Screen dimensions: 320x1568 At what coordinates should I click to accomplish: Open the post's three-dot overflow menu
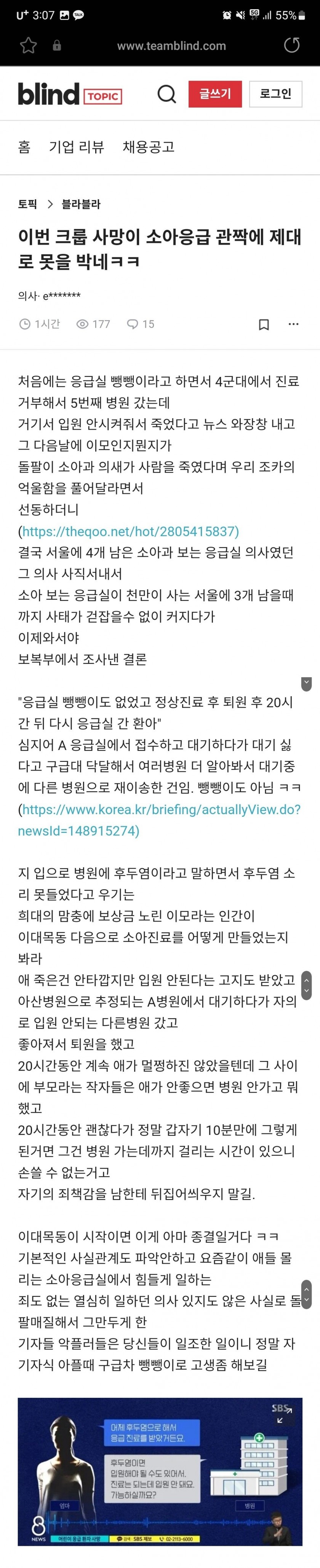(x=293, y=324)
